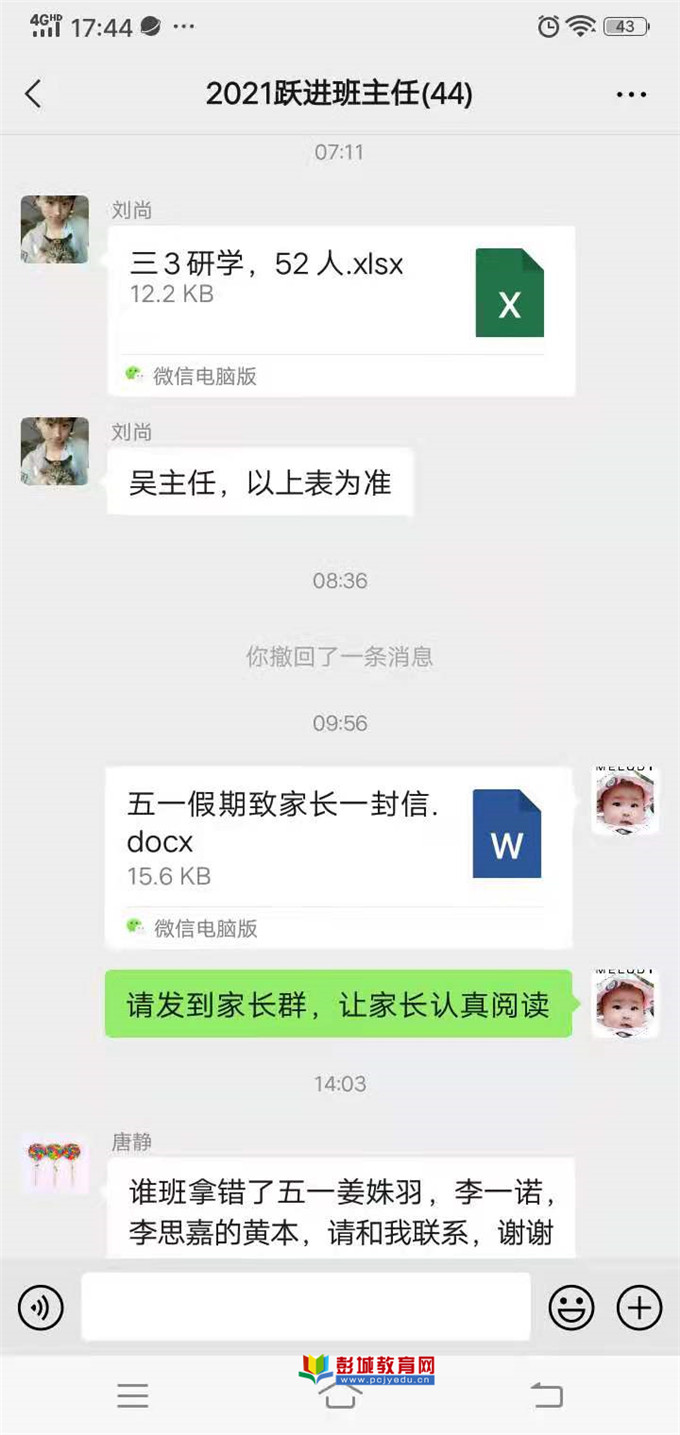Image resolution: width=680 pixels, height=1435 pixels.
Task: View 刘尚's avatar beside the xlsx file
Action: (55, 229)
